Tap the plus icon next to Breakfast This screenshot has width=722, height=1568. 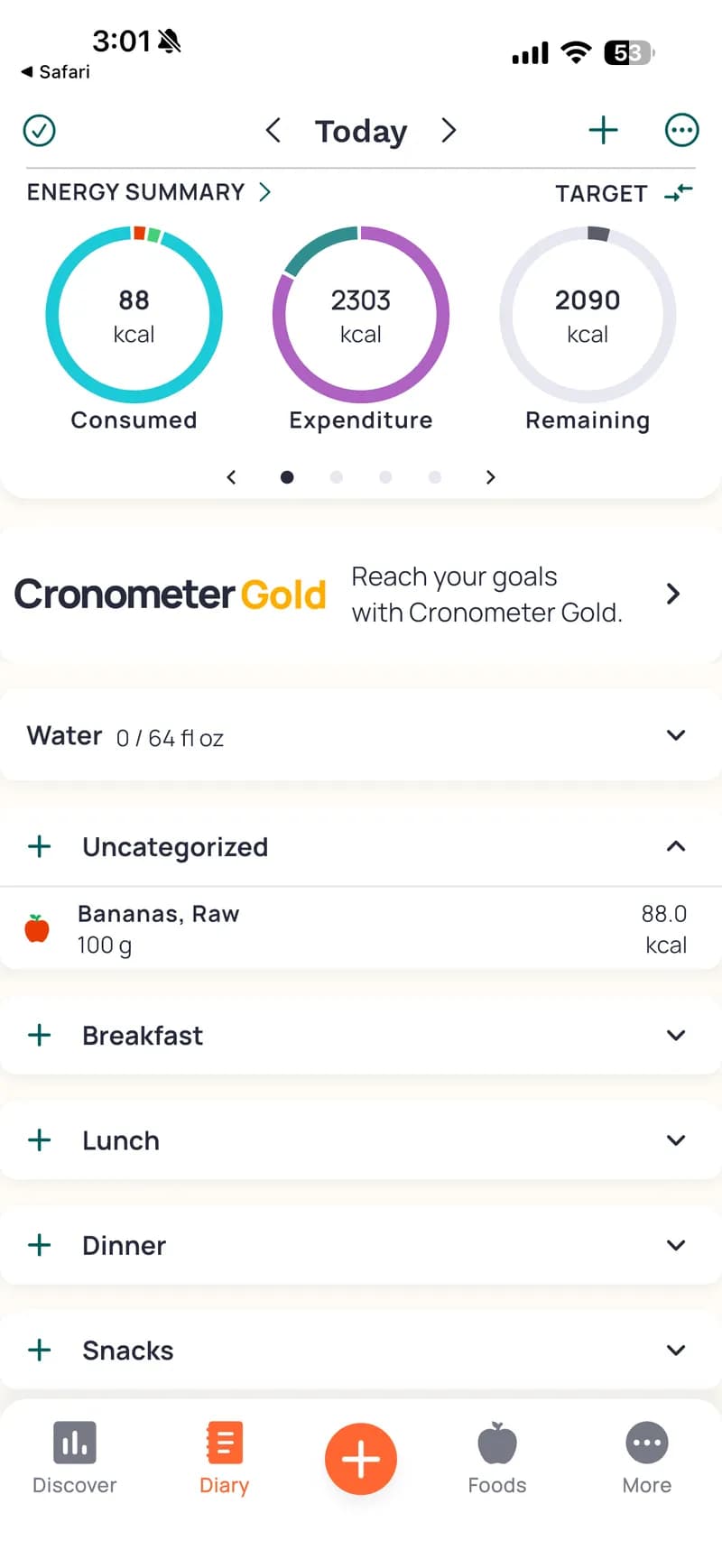point(39,1035)
